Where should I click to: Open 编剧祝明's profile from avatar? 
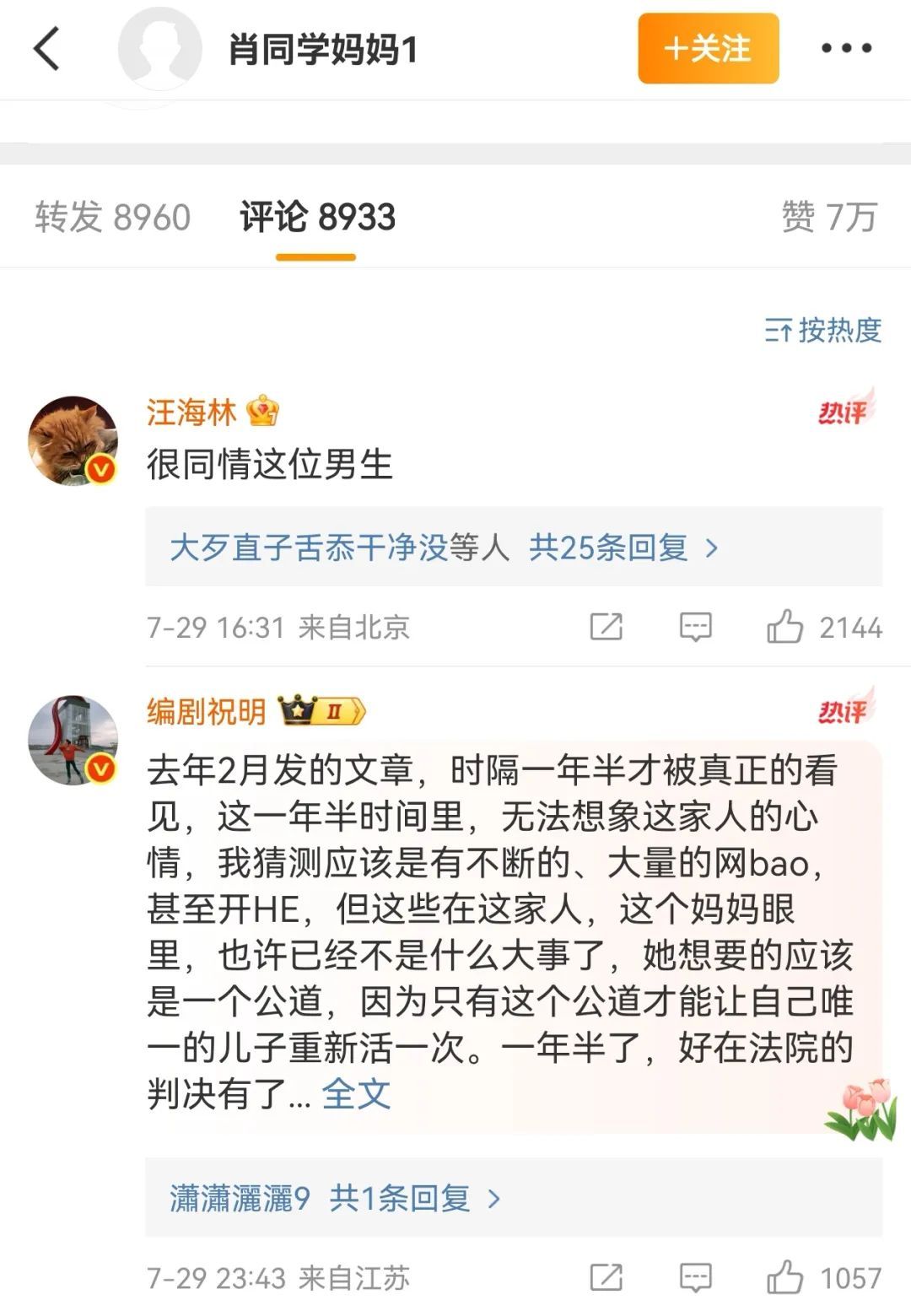[x=73, y=740]
